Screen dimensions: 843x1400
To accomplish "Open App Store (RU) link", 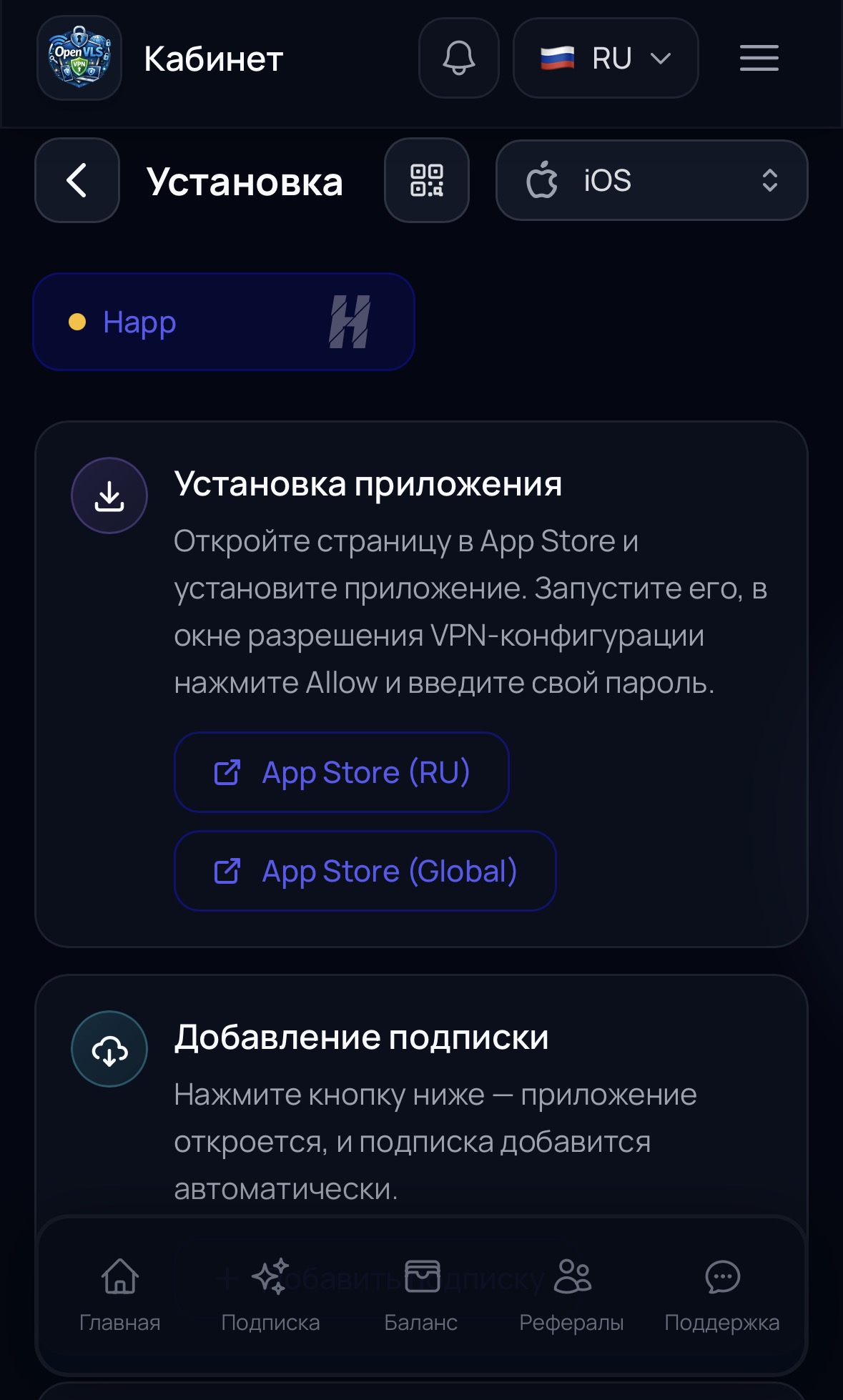I will coord(342,772).
